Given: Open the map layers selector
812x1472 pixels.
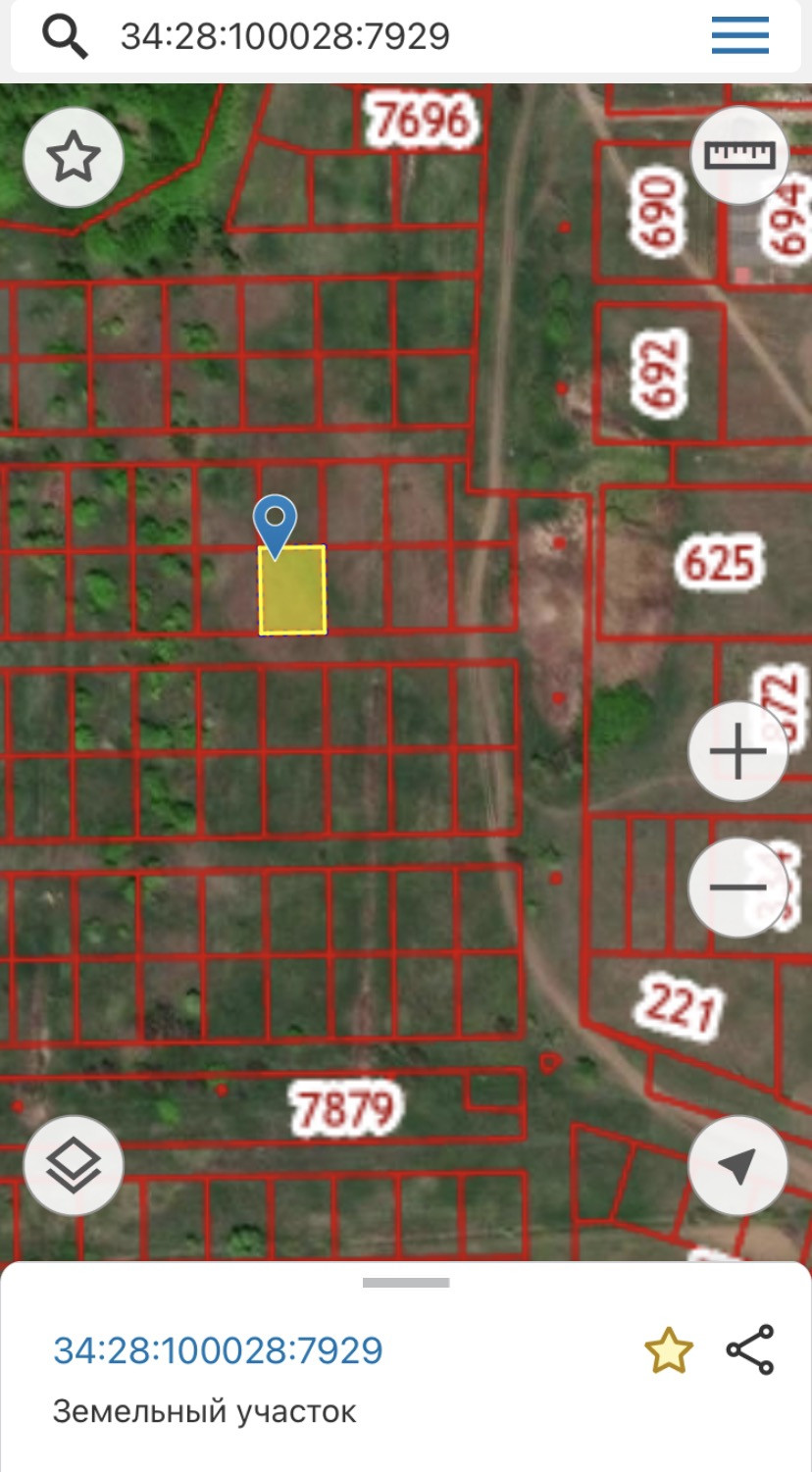Looking at the screenshot, I should 74,1166.
